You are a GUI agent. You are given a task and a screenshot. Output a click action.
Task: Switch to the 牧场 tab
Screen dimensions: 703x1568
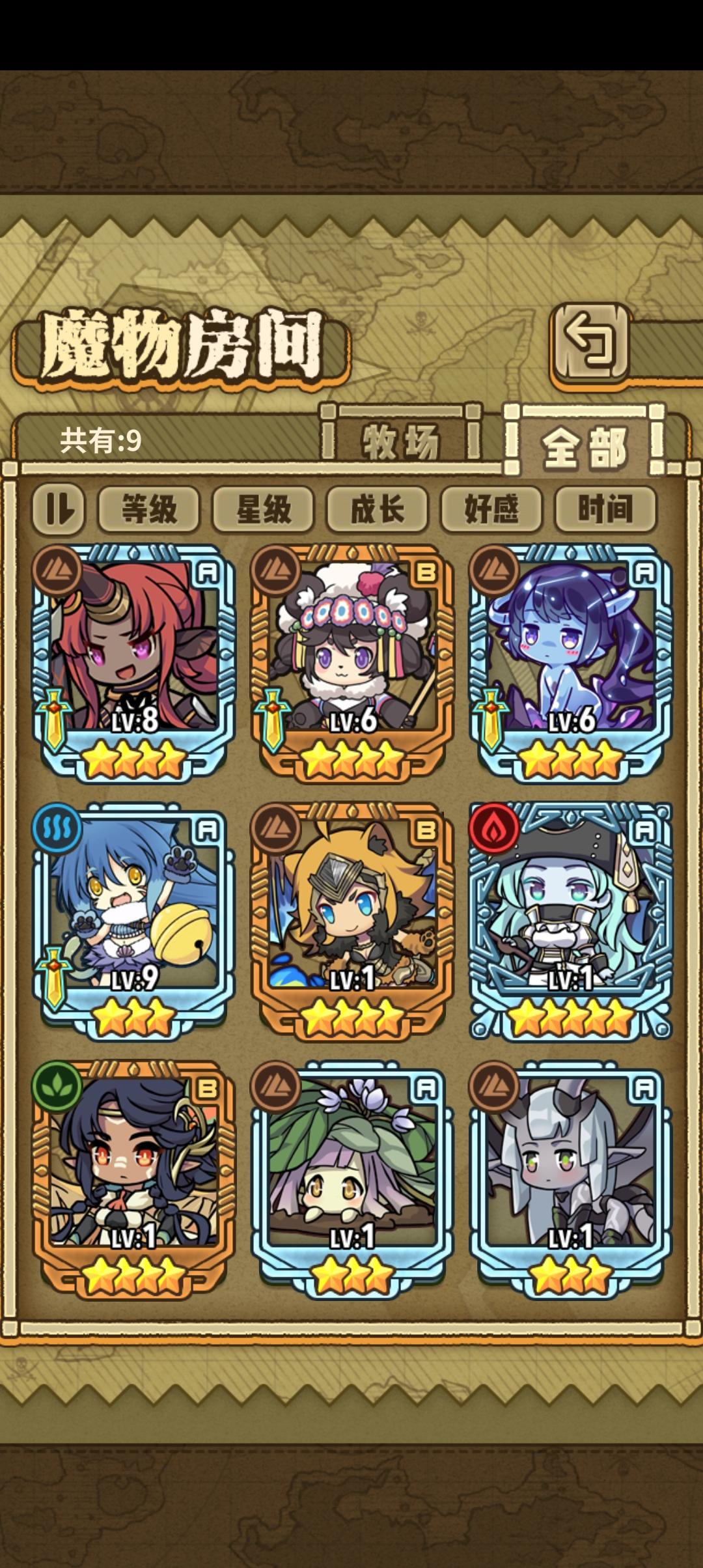point(400,441)
